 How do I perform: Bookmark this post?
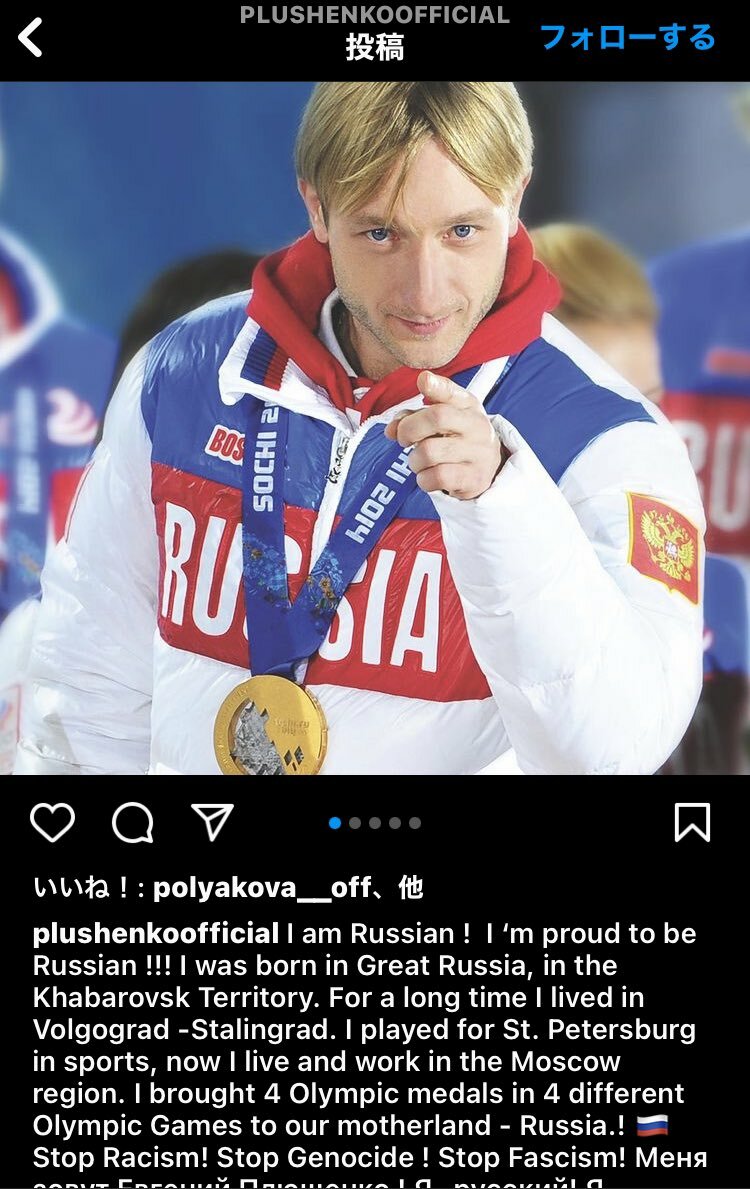[692, 822]
